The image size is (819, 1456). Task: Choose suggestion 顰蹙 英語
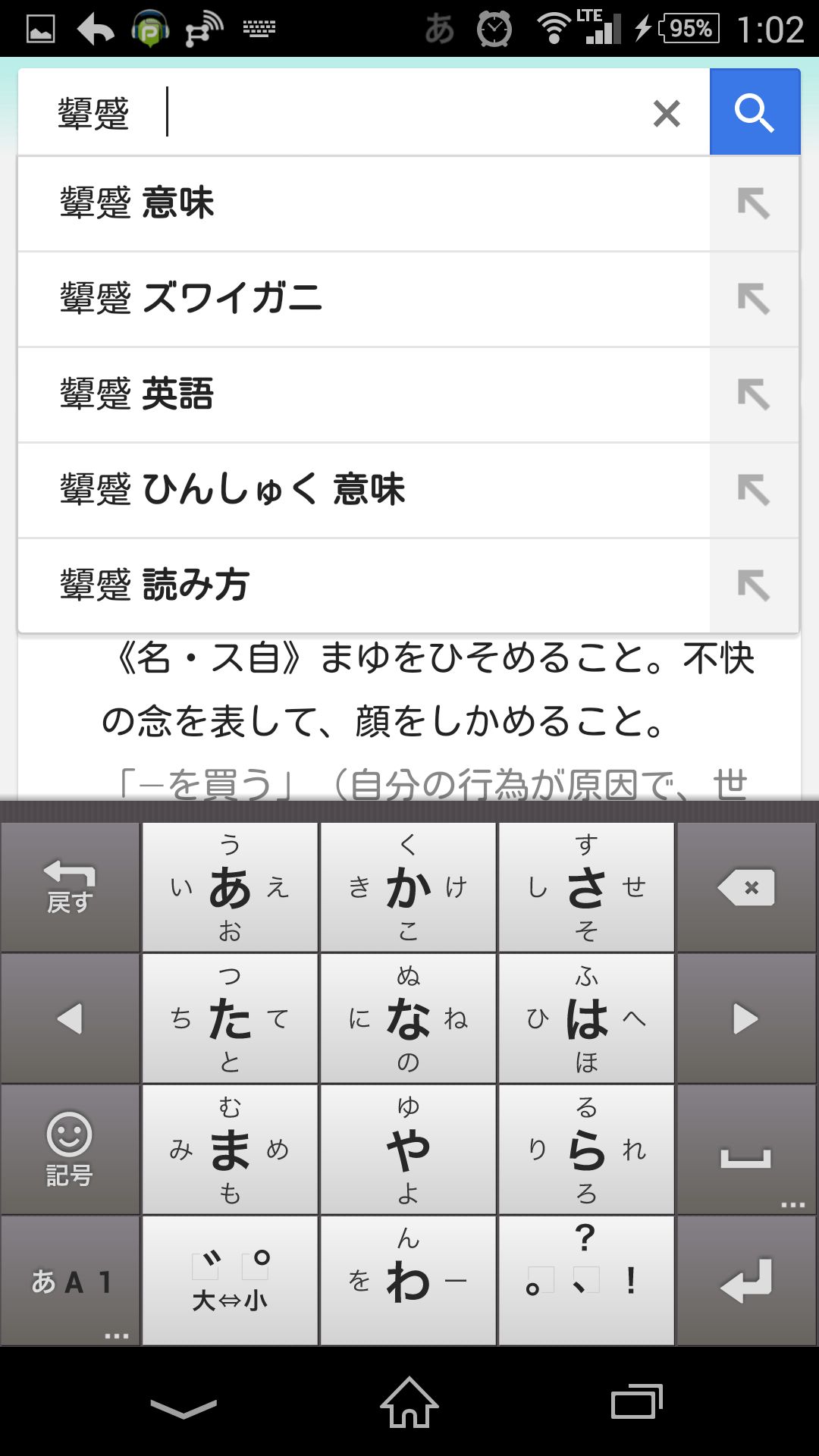click(x=364, y=394)
